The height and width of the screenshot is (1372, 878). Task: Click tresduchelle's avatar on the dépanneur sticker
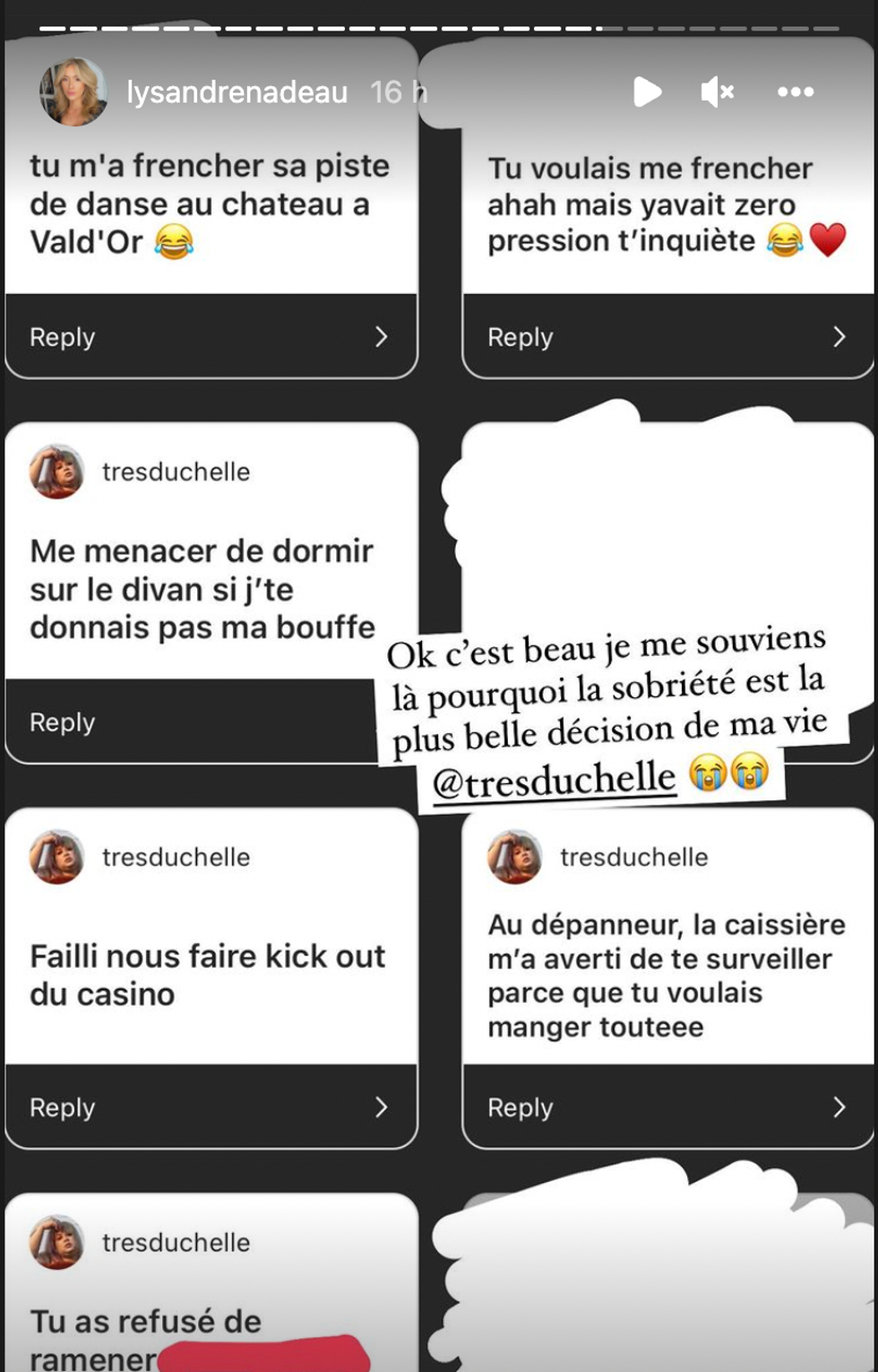[x=514, y=857]
